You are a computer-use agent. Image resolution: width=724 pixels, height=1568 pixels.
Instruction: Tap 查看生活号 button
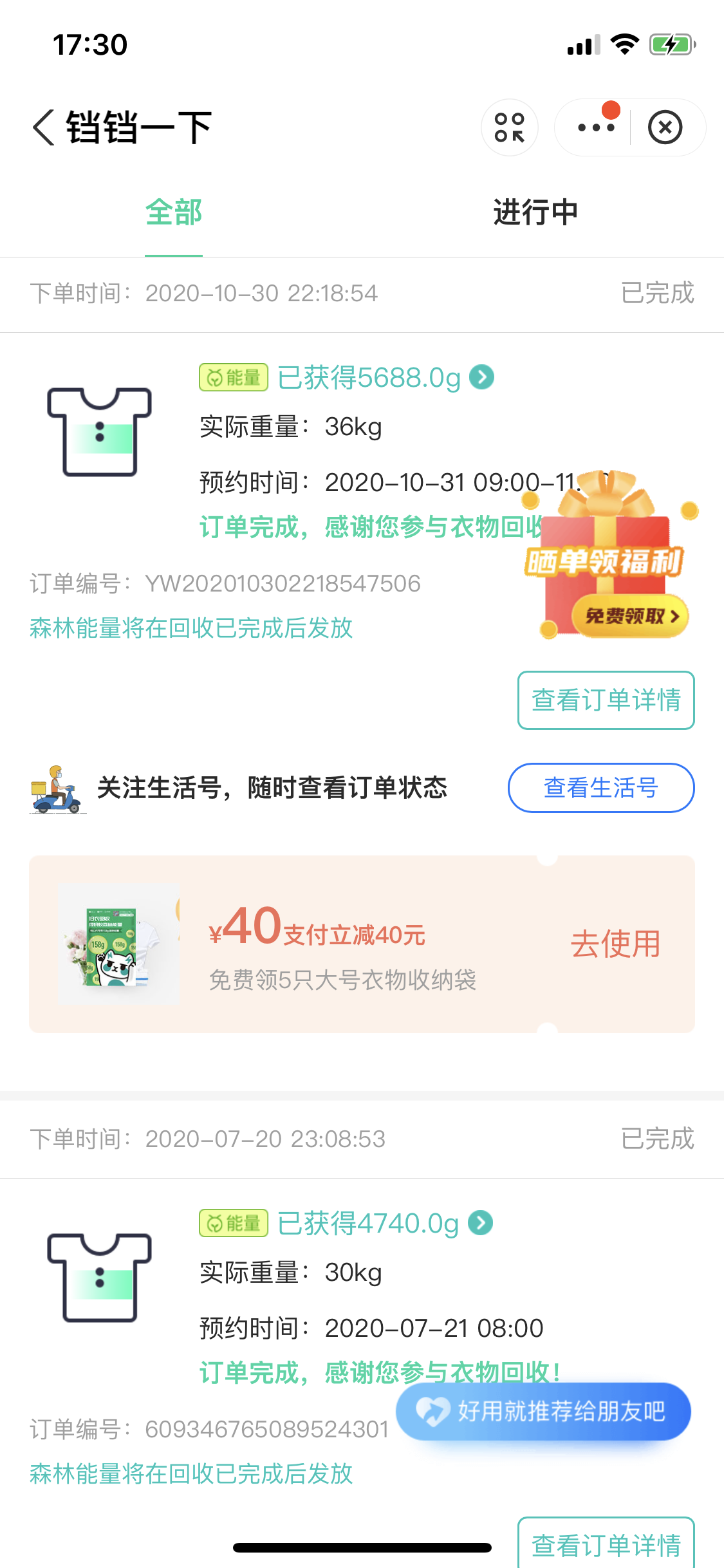click(x=600, y=788)
